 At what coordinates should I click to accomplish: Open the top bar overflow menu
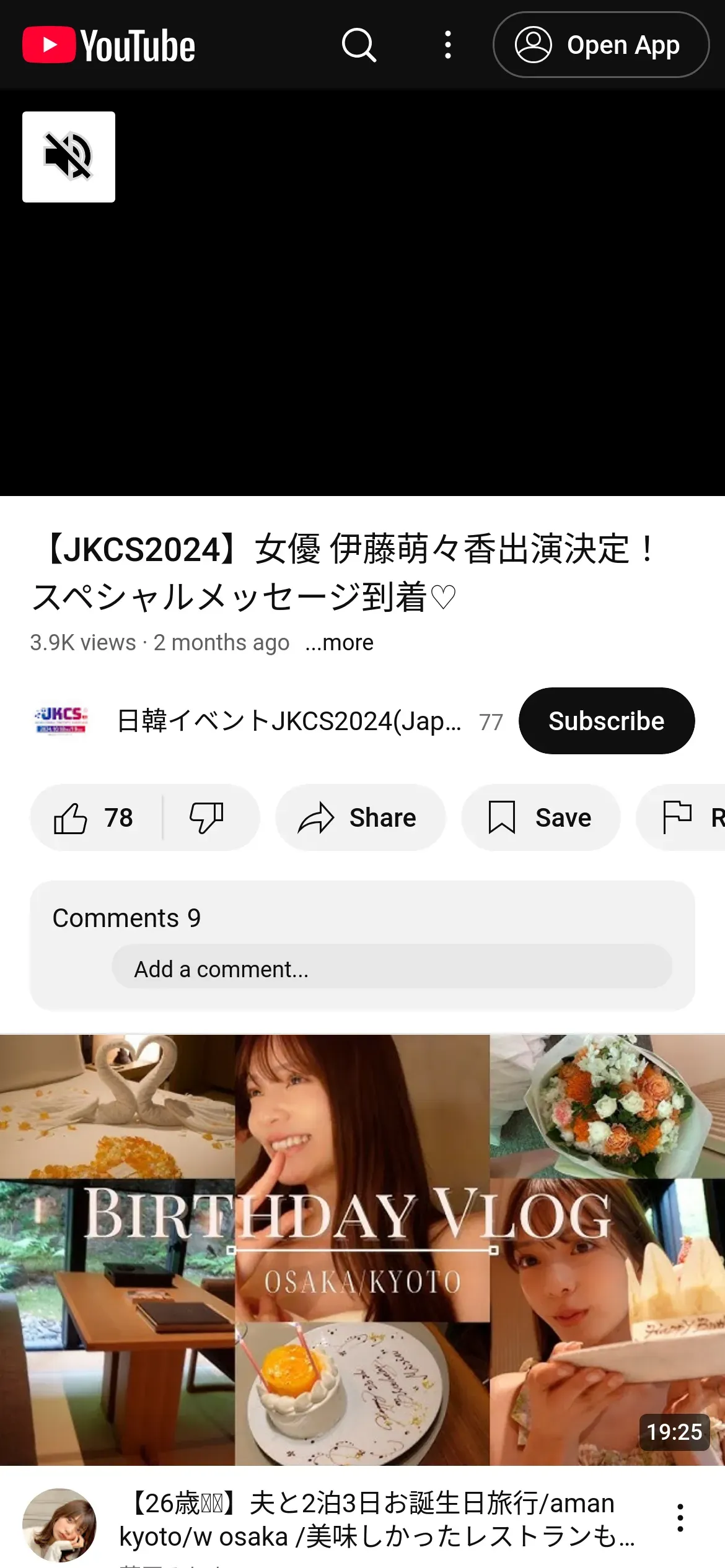click(447, 45)
